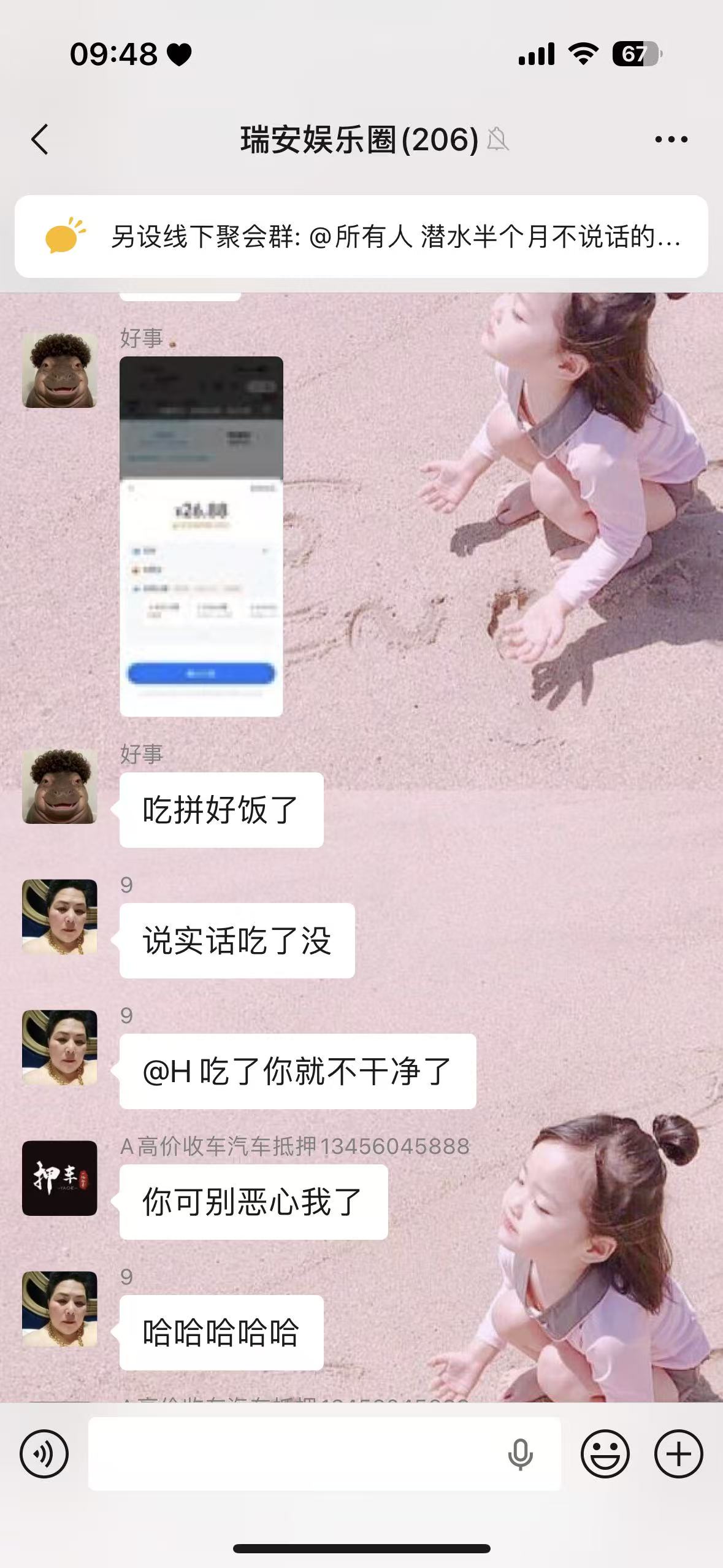Viewport: 723px width, 1568px height.
Task: Switch to voice message mode
Action: 44,1453
